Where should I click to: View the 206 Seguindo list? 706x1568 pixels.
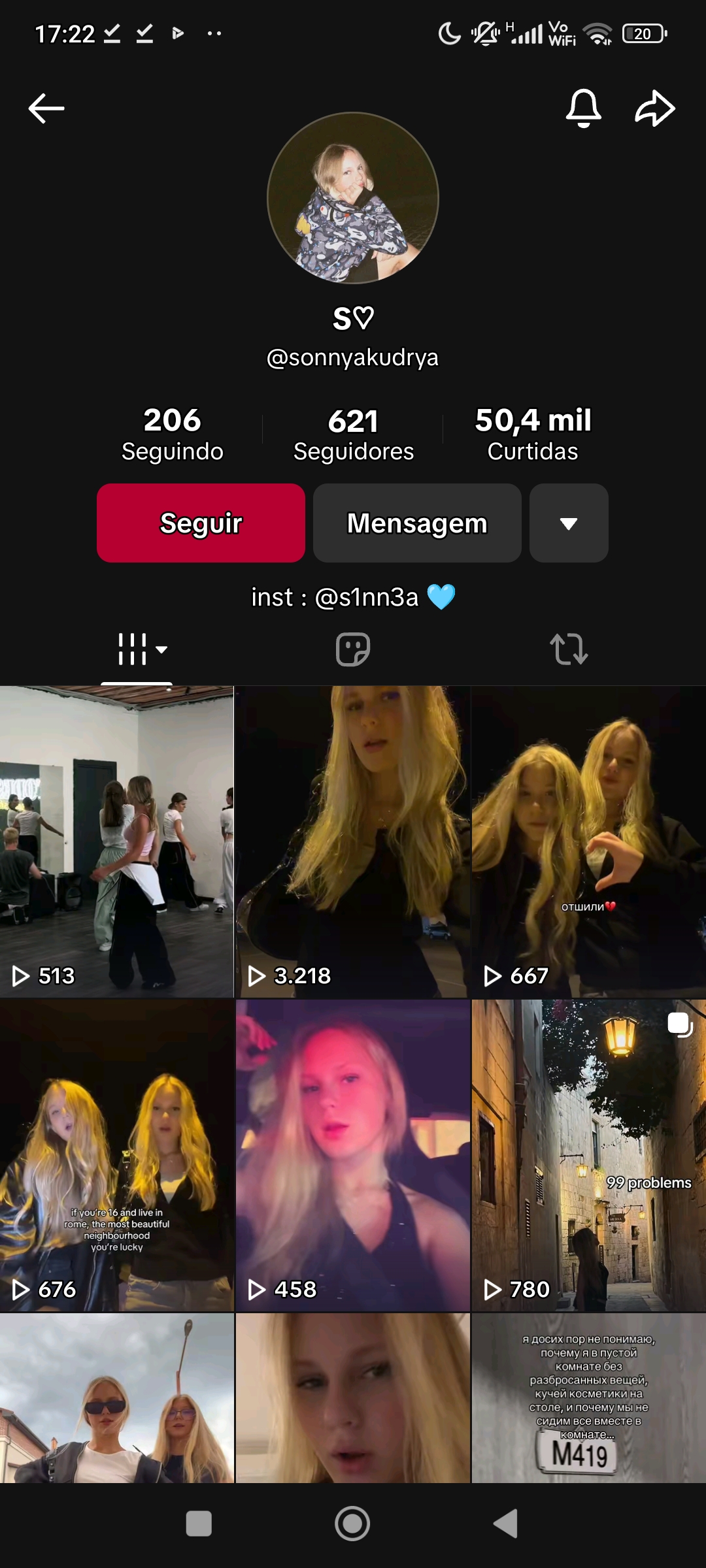(173, 433)
